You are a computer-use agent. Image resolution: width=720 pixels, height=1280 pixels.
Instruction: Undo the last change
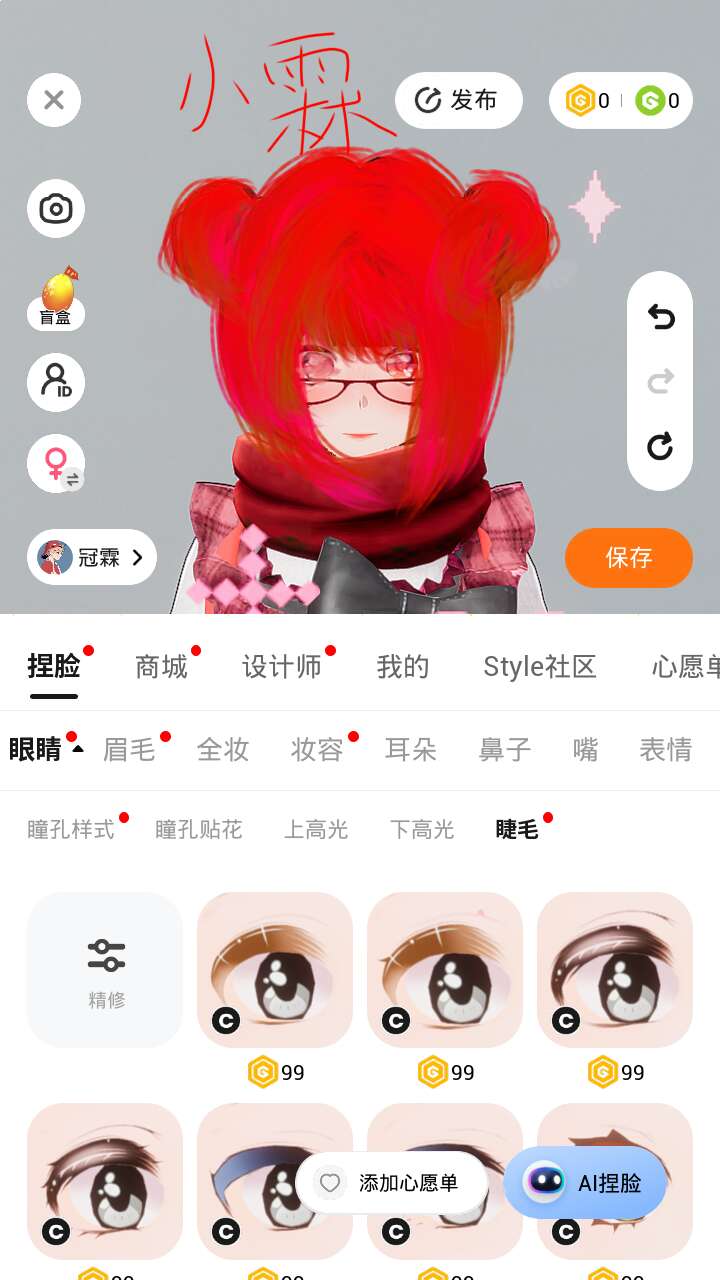point(660,317)
